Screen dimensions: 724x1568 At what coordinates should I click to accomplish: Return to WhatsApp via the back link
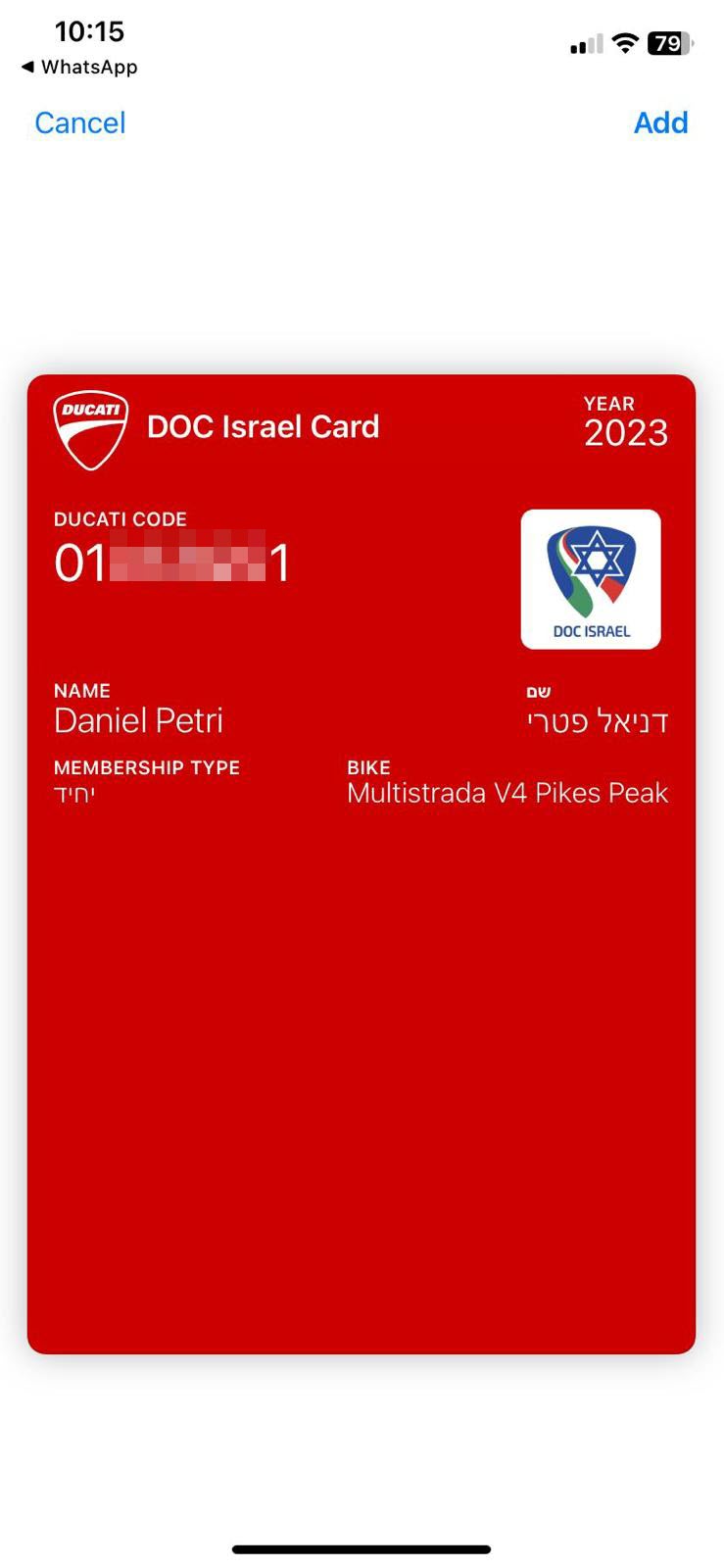(x=79, y=67)
